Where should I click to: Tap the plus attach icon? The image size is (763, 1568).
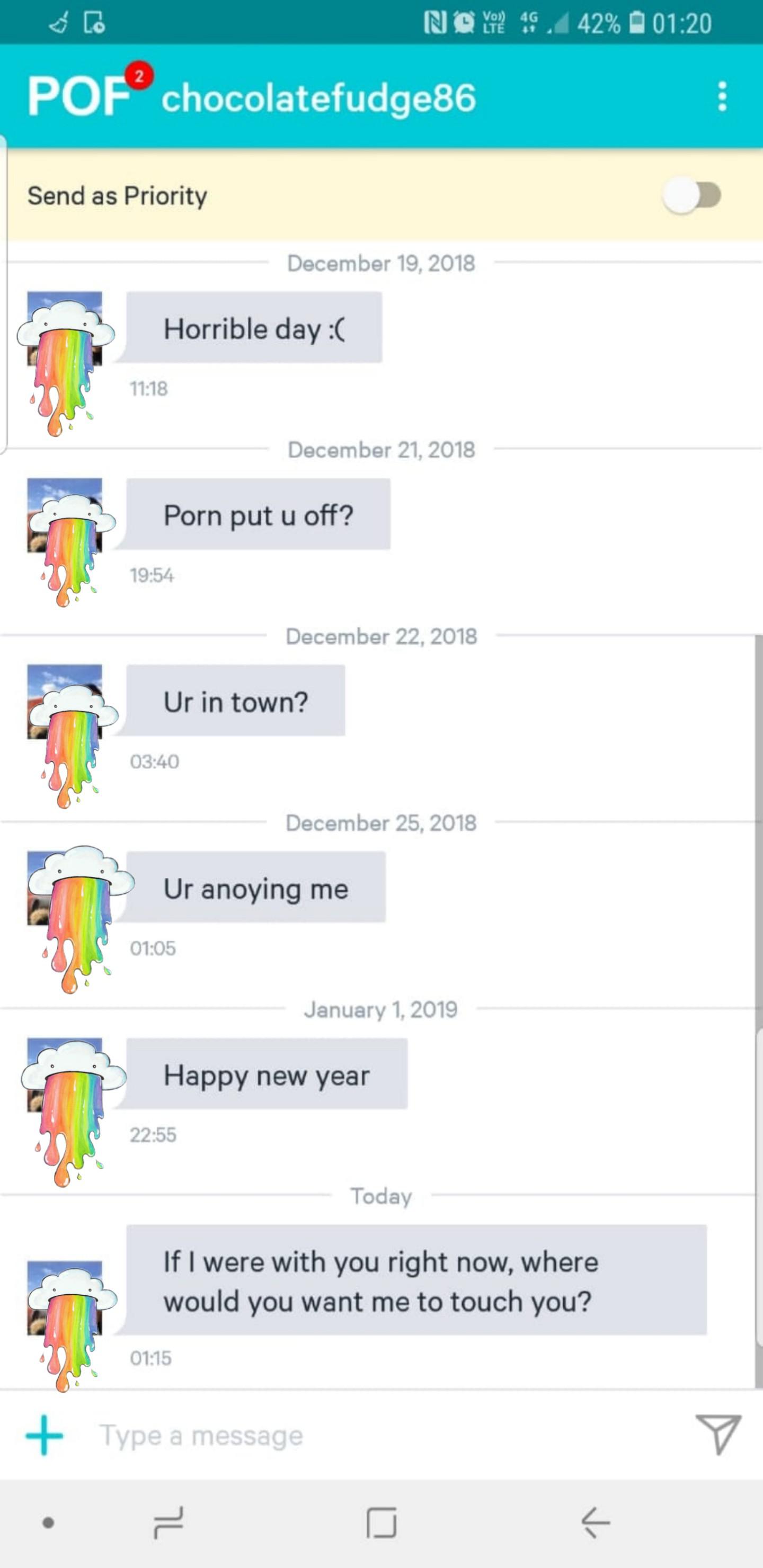click(x=44, y=1435)
